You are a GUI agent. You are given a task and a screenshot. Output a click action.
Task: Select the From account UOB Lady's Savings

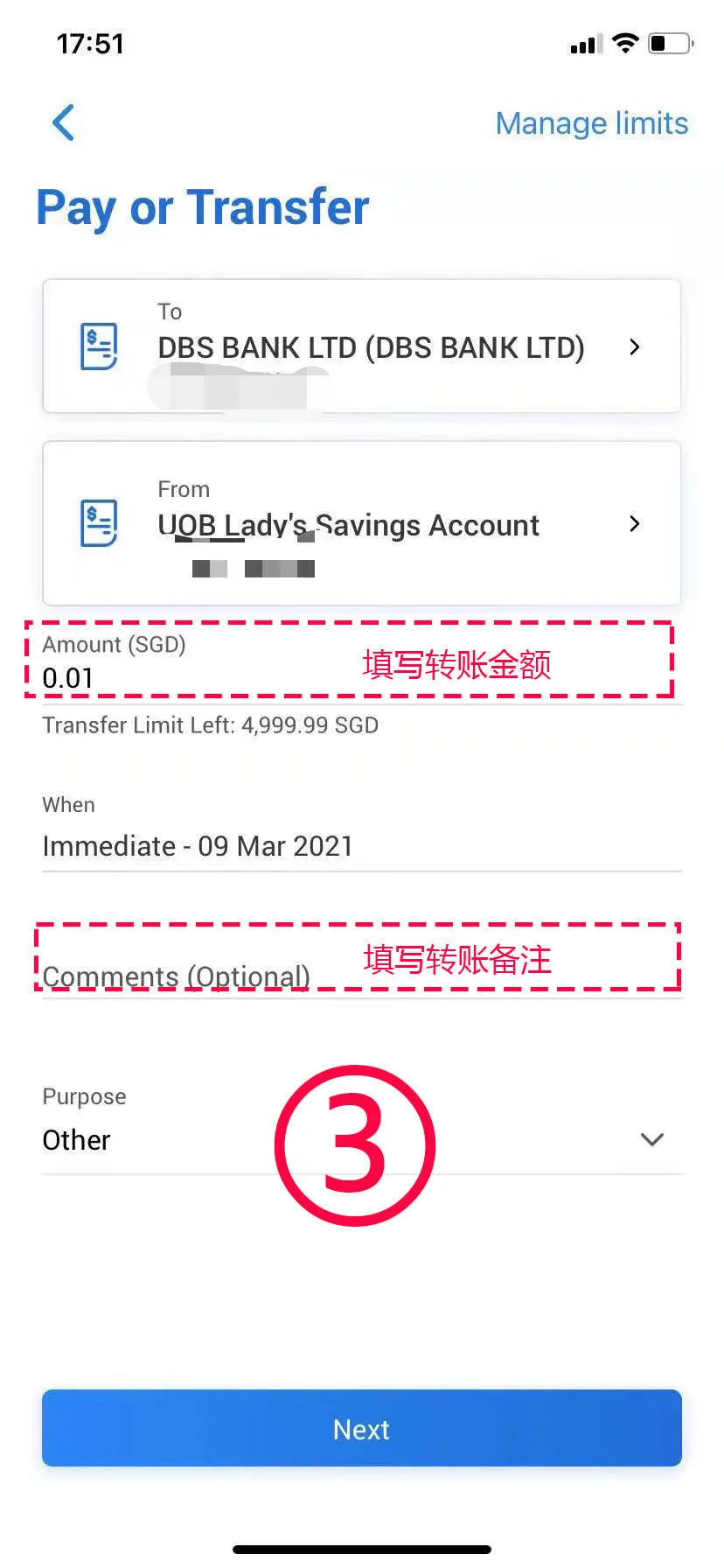pos(361,523)
